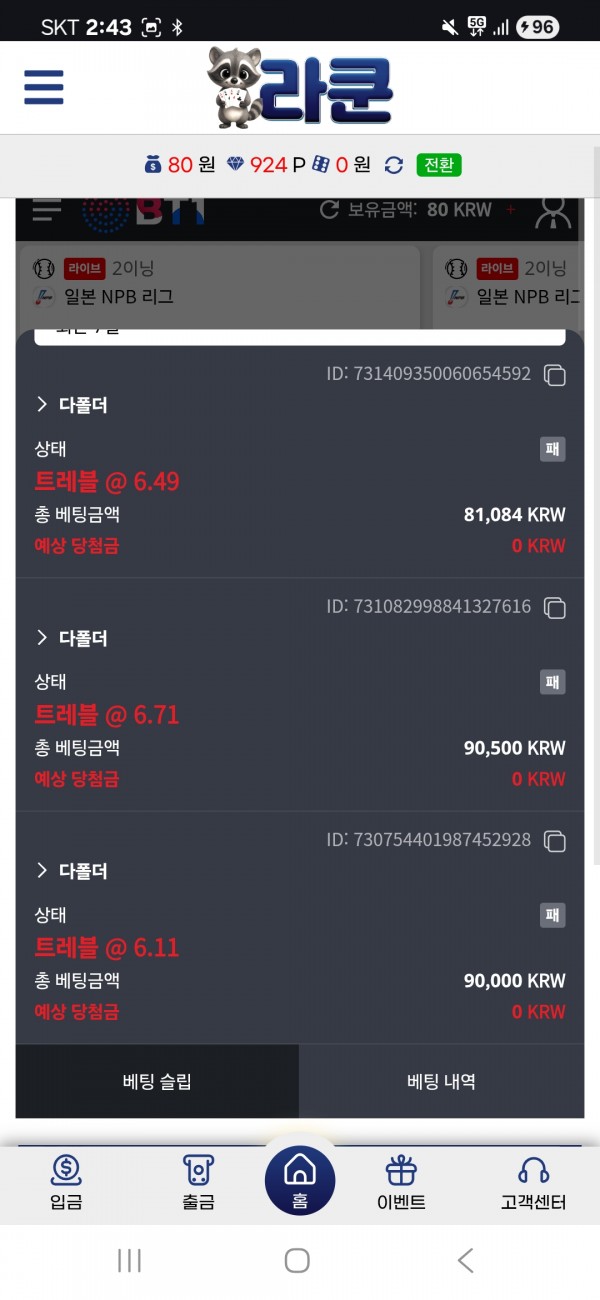Expand 다폴더 for the 트레블 @ 6.11 bet
Screen dimensions: 600x1300
pyautogui.click(x=71, y=871)
